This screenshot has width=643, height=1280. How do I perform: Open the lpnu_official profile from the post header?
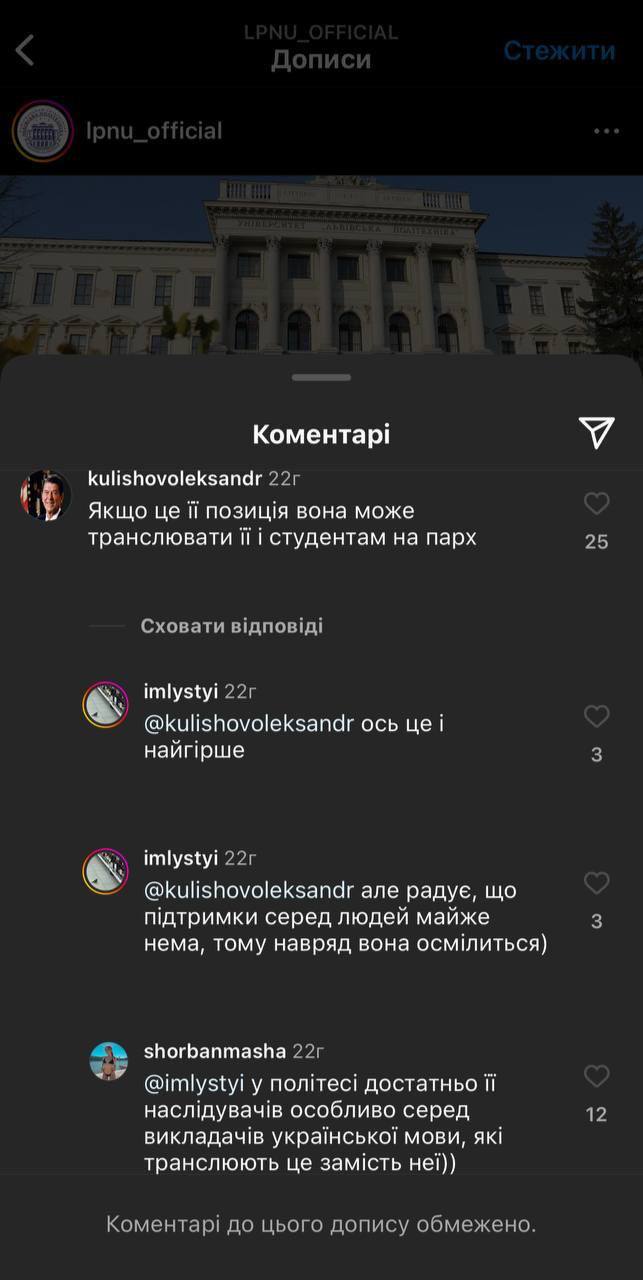153,131
